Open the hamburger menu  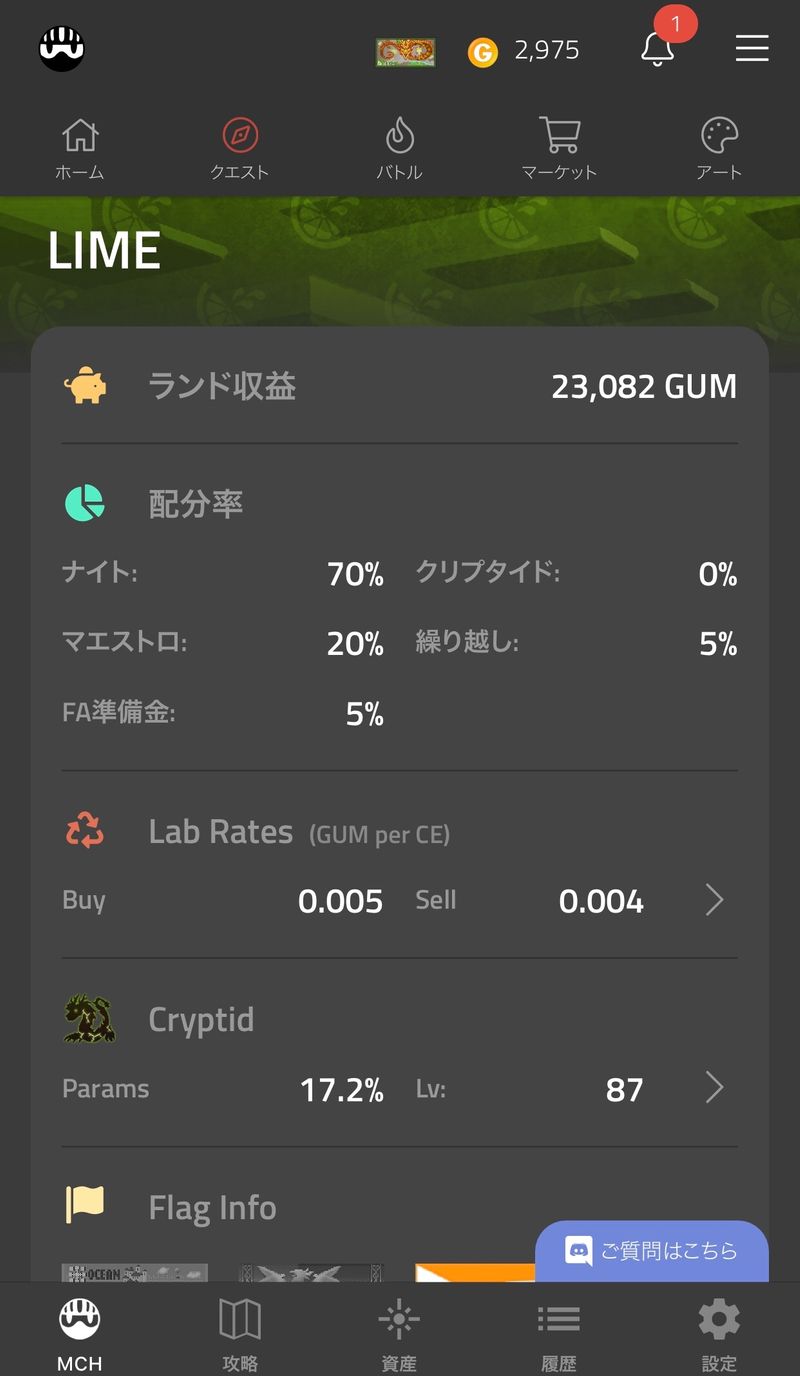point(752,48)
